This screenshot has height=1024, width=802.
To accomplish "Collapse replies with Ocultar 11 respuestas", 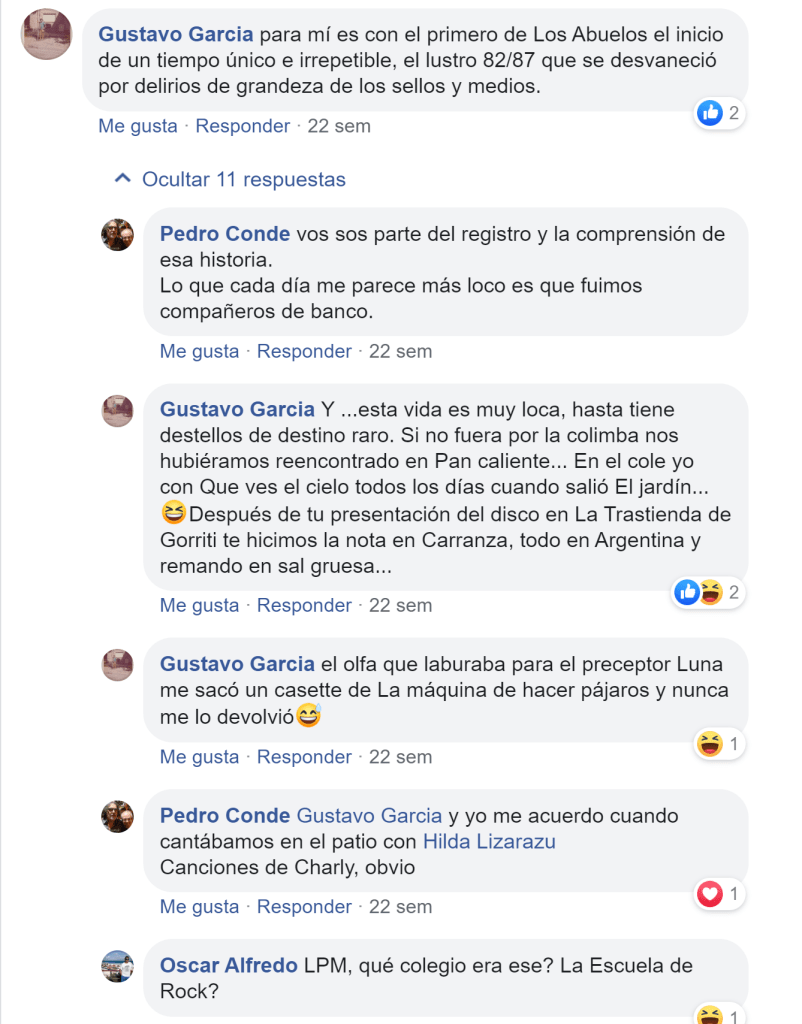I will click(243, 180).
